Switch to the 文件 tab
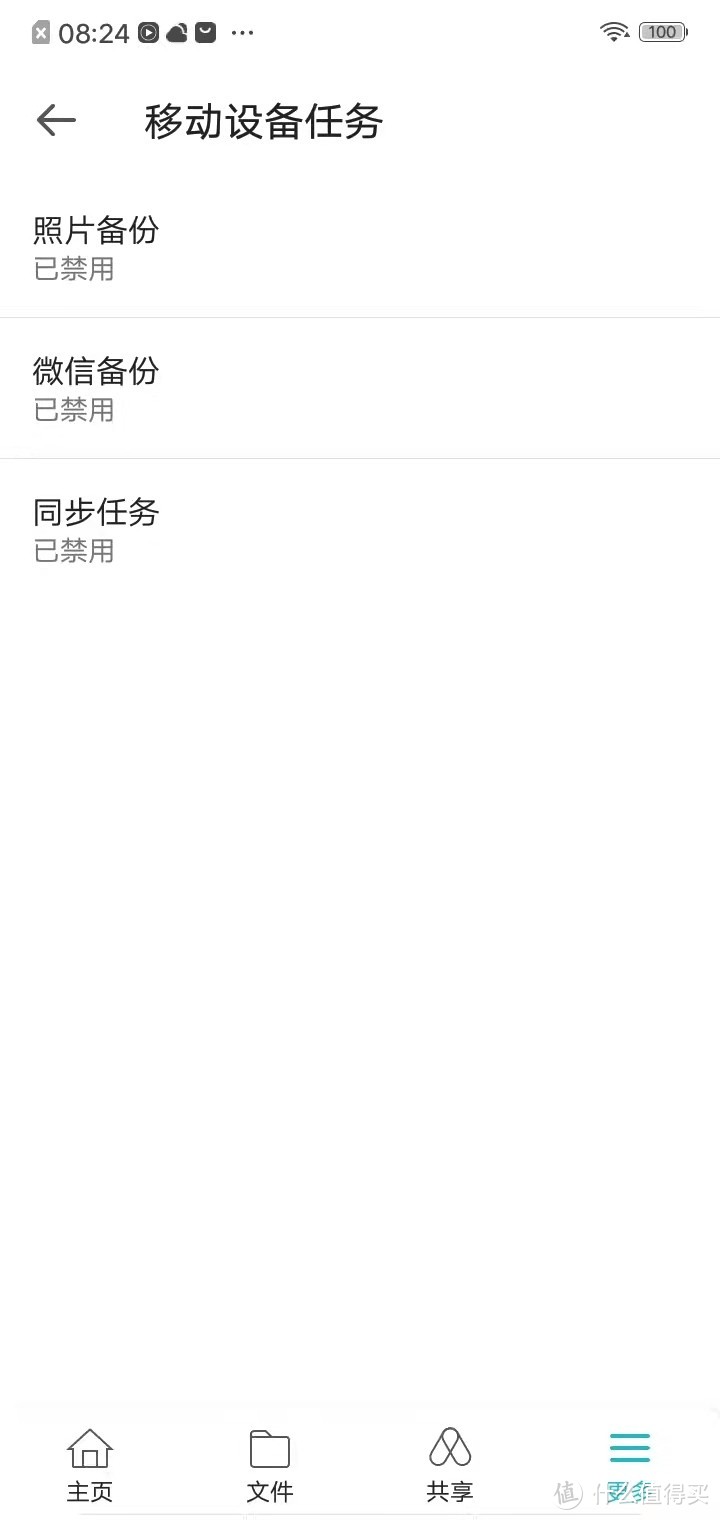The image size is (720, 1520). pos(270,1465)
